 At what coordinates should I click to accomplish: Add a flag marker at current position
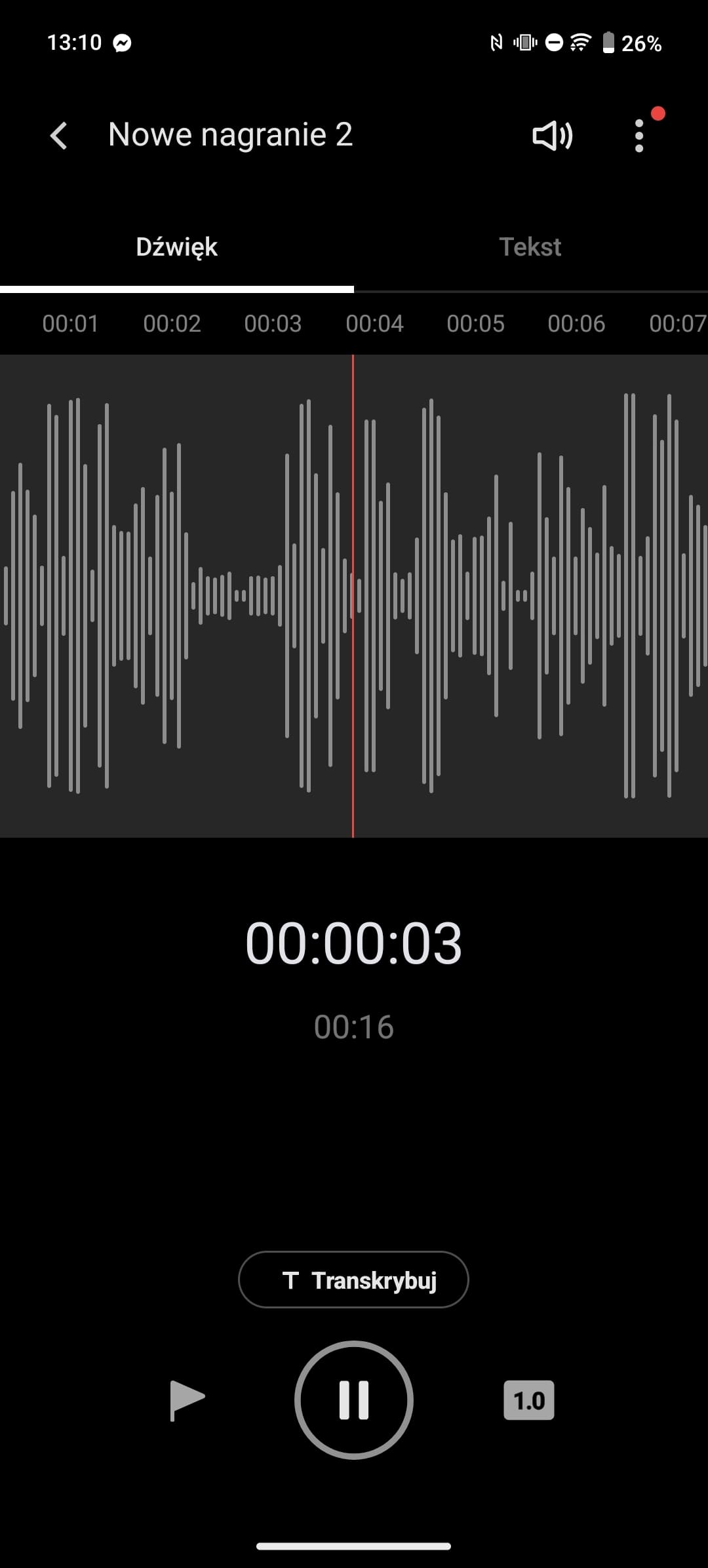pyautogui.click(x=187, y=1400)
